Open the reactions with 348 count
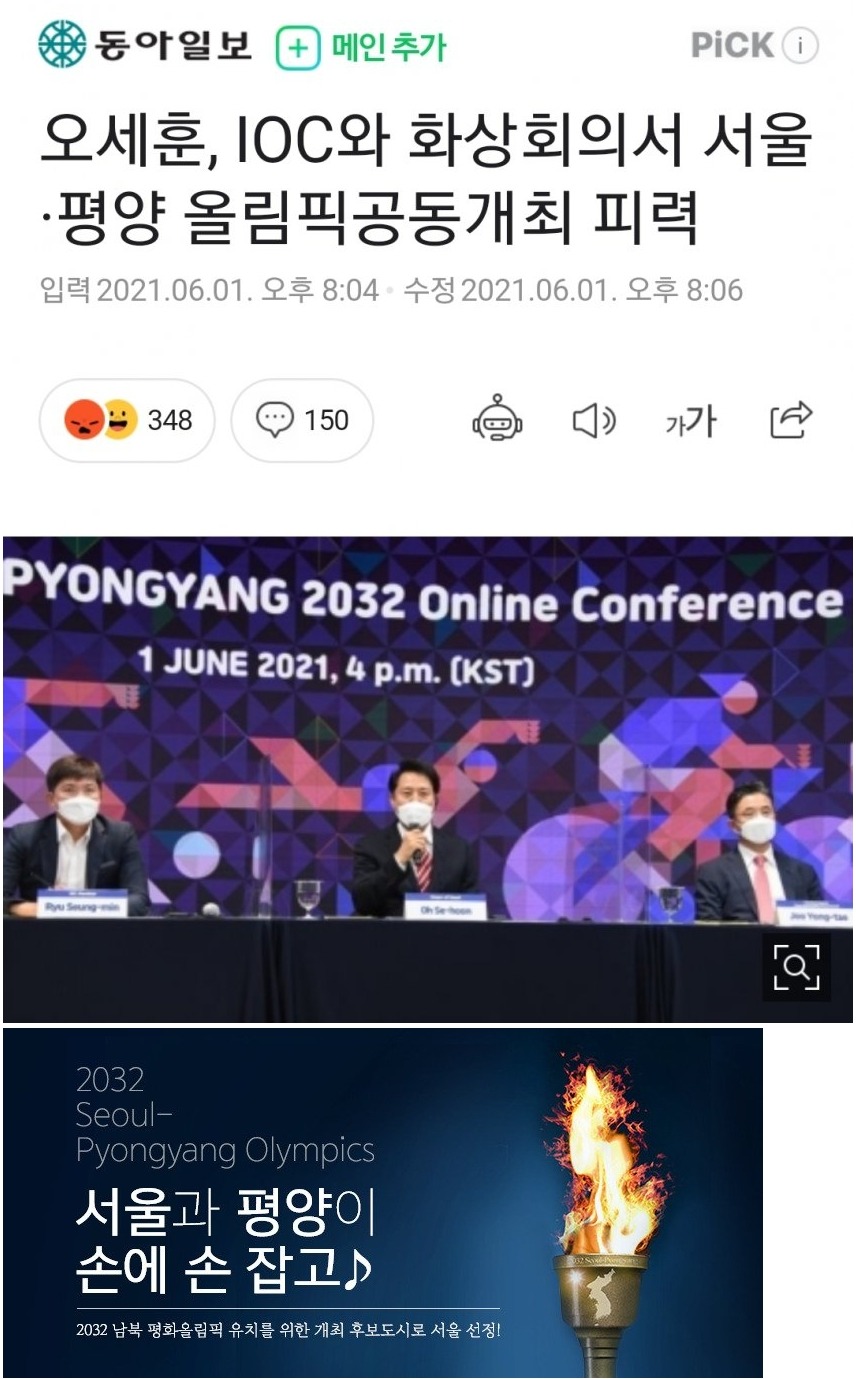The image size is (856, 1379). [x=127, y=420]
